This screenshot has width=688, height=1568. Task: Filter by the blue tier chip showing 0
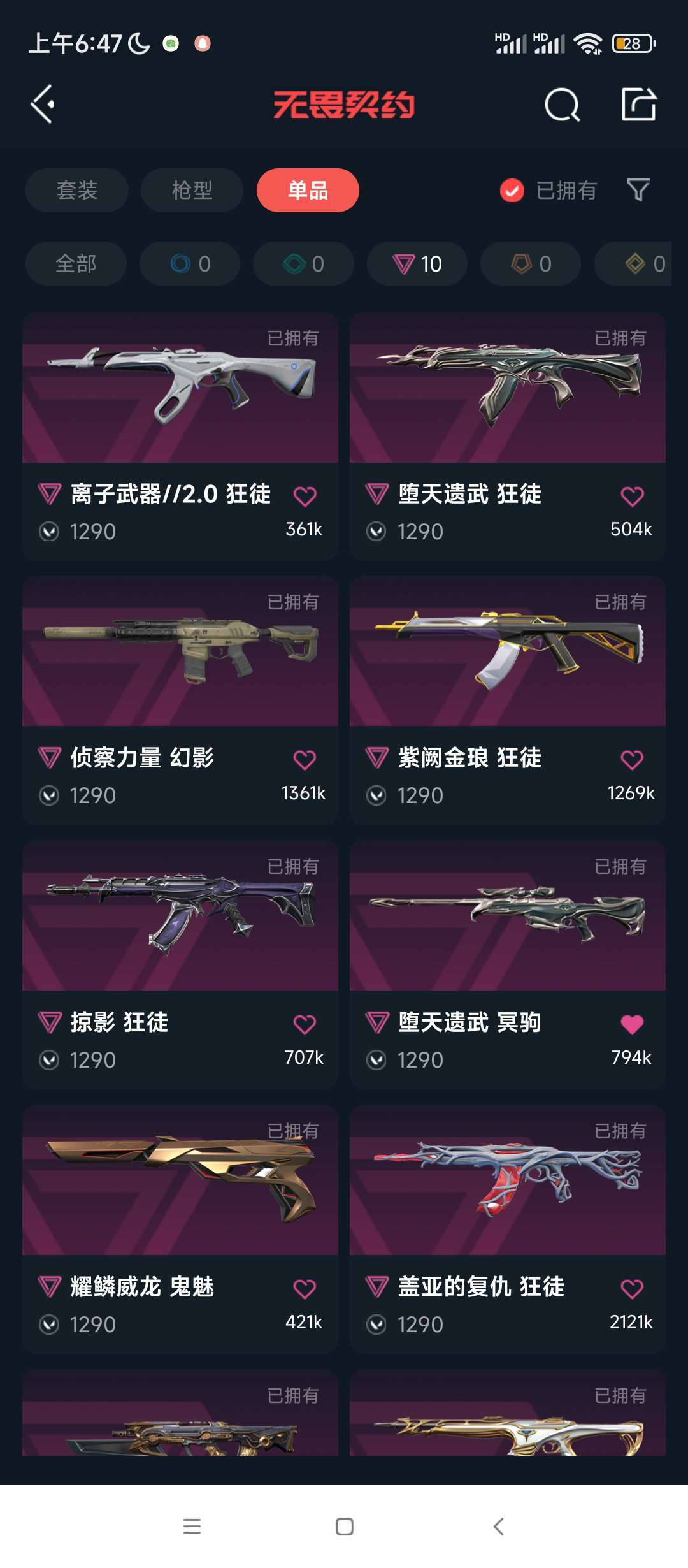190,263
